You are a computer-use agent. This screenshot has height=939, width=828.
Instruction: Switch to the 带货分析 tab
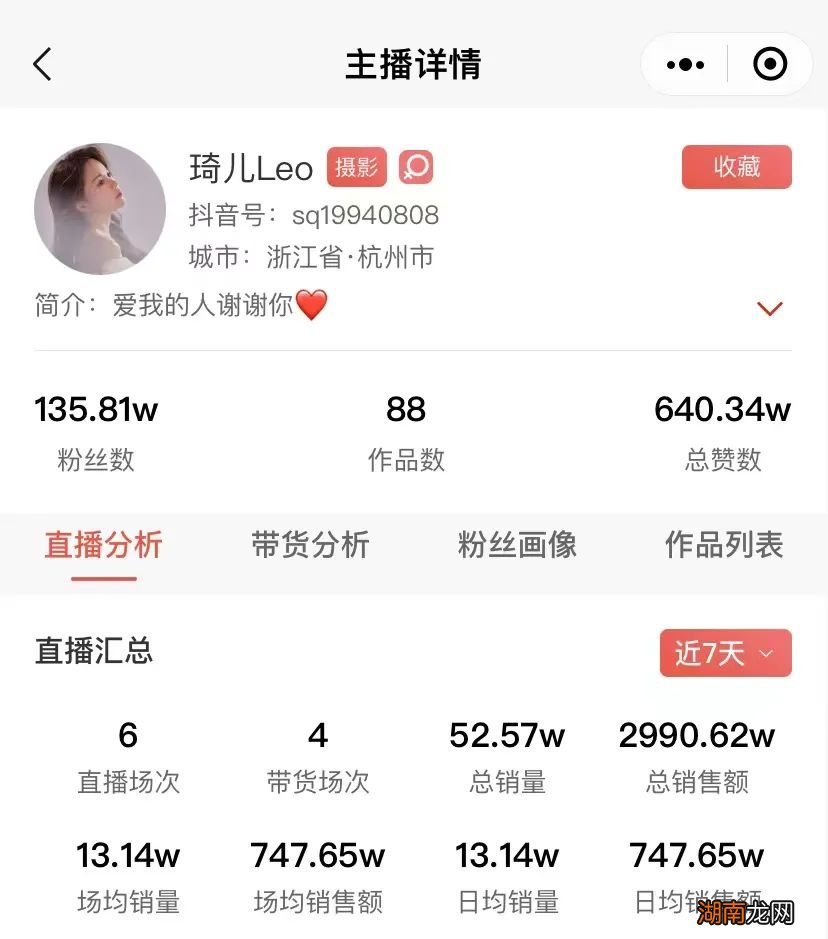[310, 546]
